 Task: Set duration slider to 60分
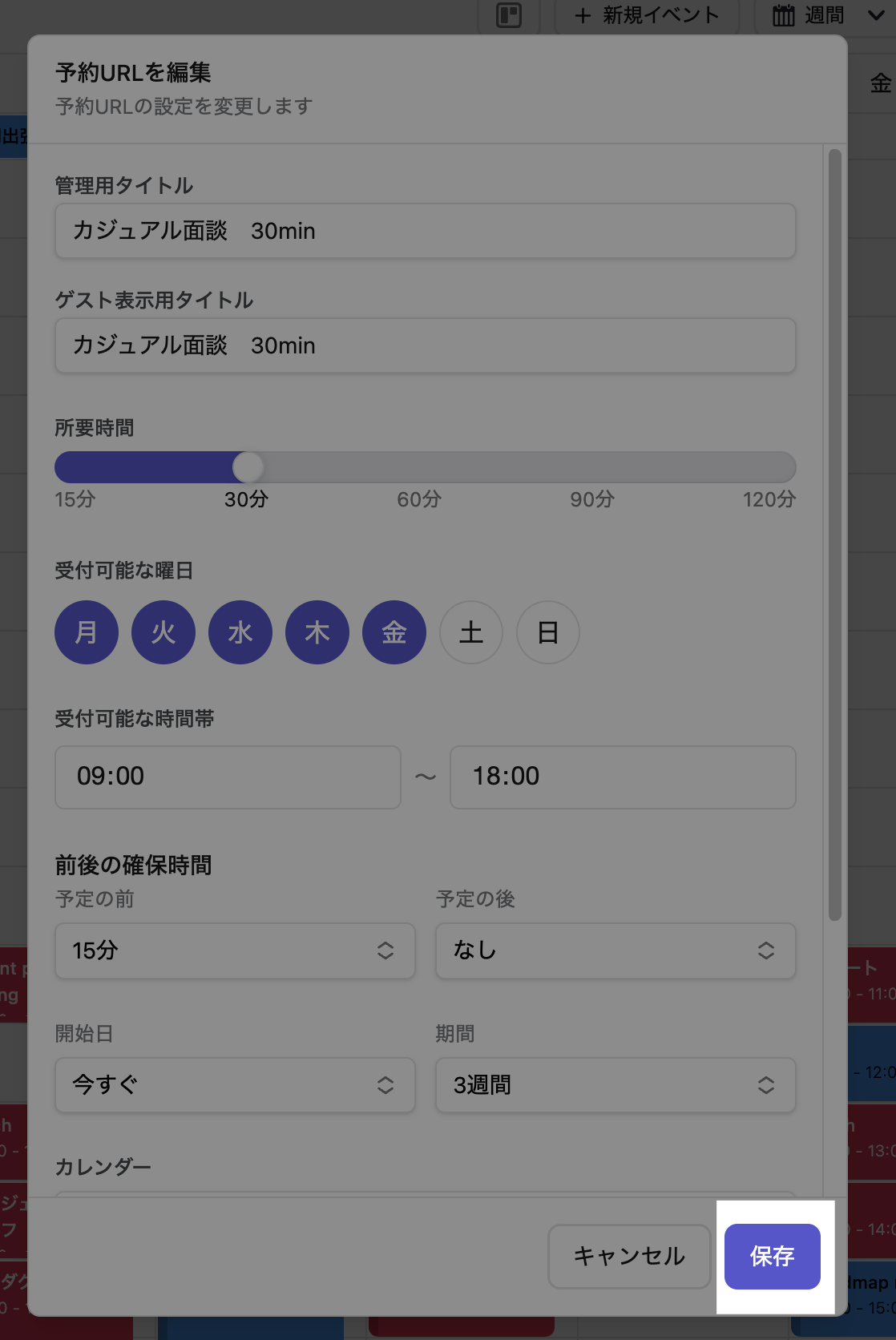click(x=420, y=467)
